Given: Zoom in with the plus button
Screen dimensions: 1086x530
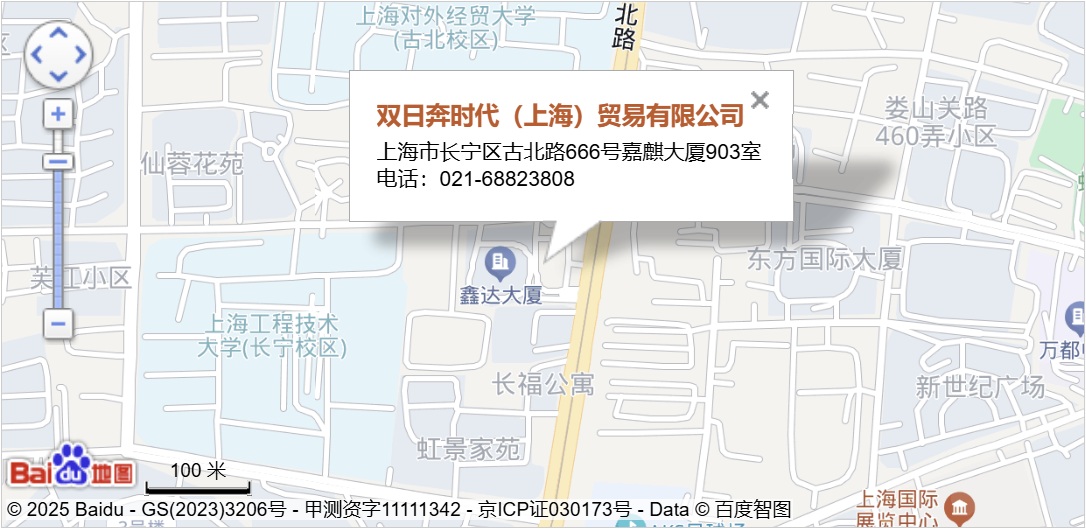Looking at the screenshot, I should 58,113.
